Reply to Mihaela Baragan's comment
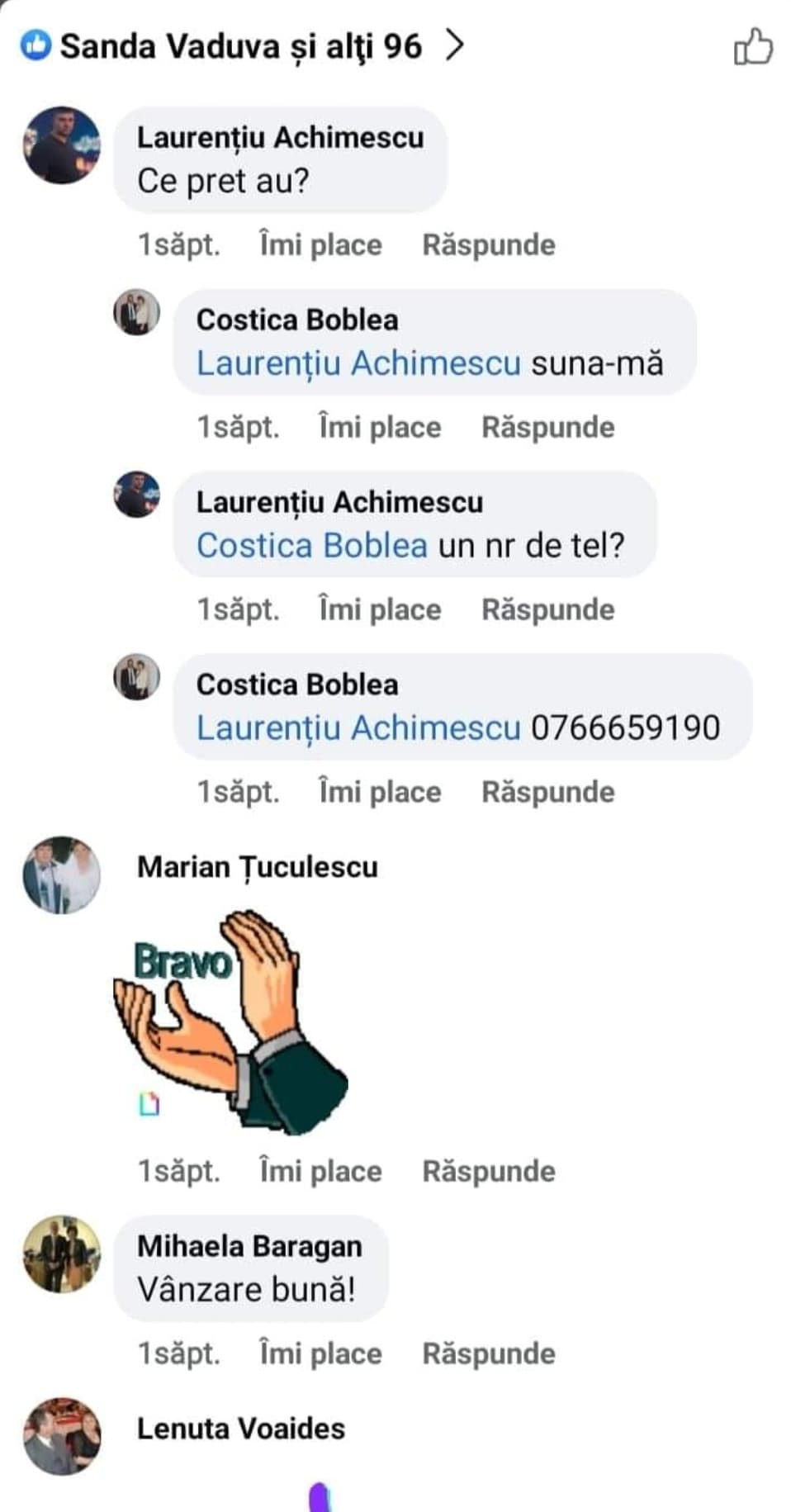The width and height of the screenshot is (791, 1512). point(488,1354)
